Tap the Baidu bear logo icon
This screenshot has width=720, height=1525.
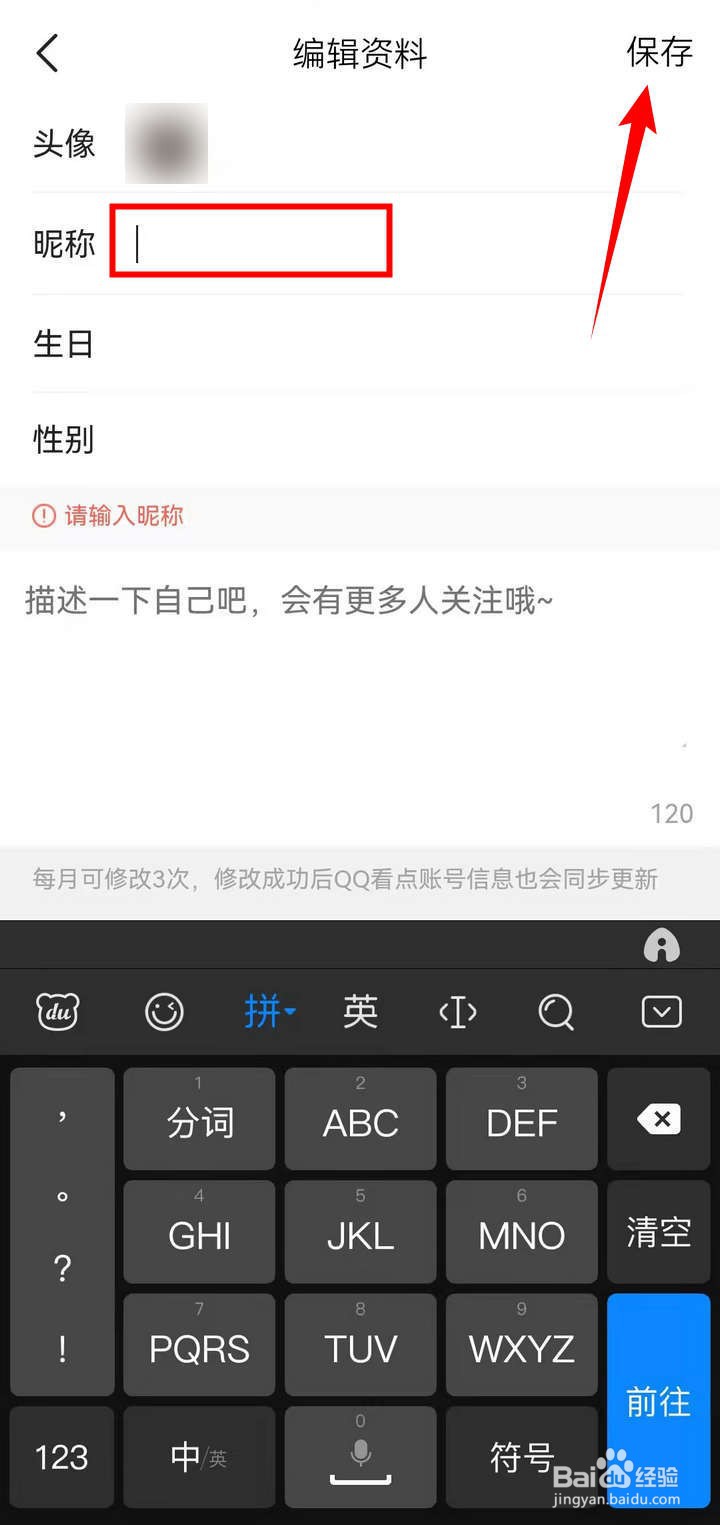point(60,1012)
